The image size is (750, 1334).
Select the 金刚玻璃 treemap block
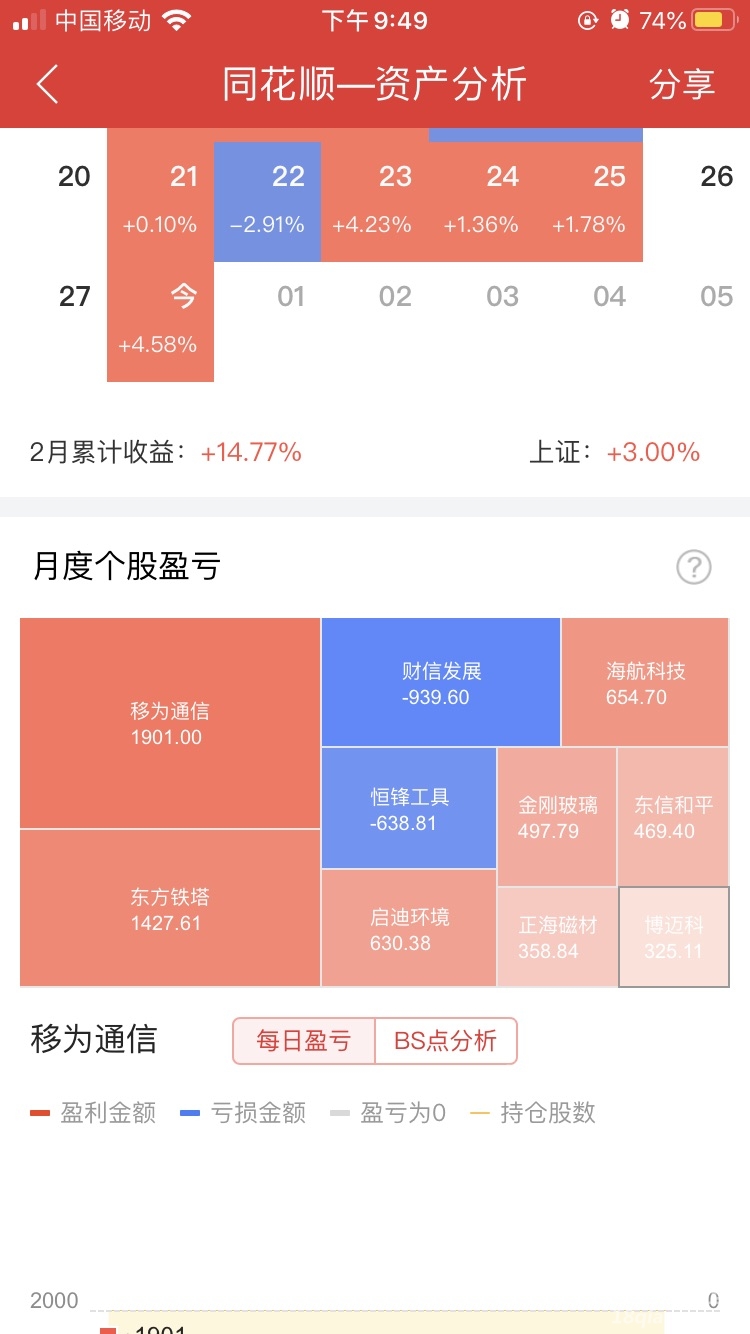pyautogui.click(x=557, y=816)
